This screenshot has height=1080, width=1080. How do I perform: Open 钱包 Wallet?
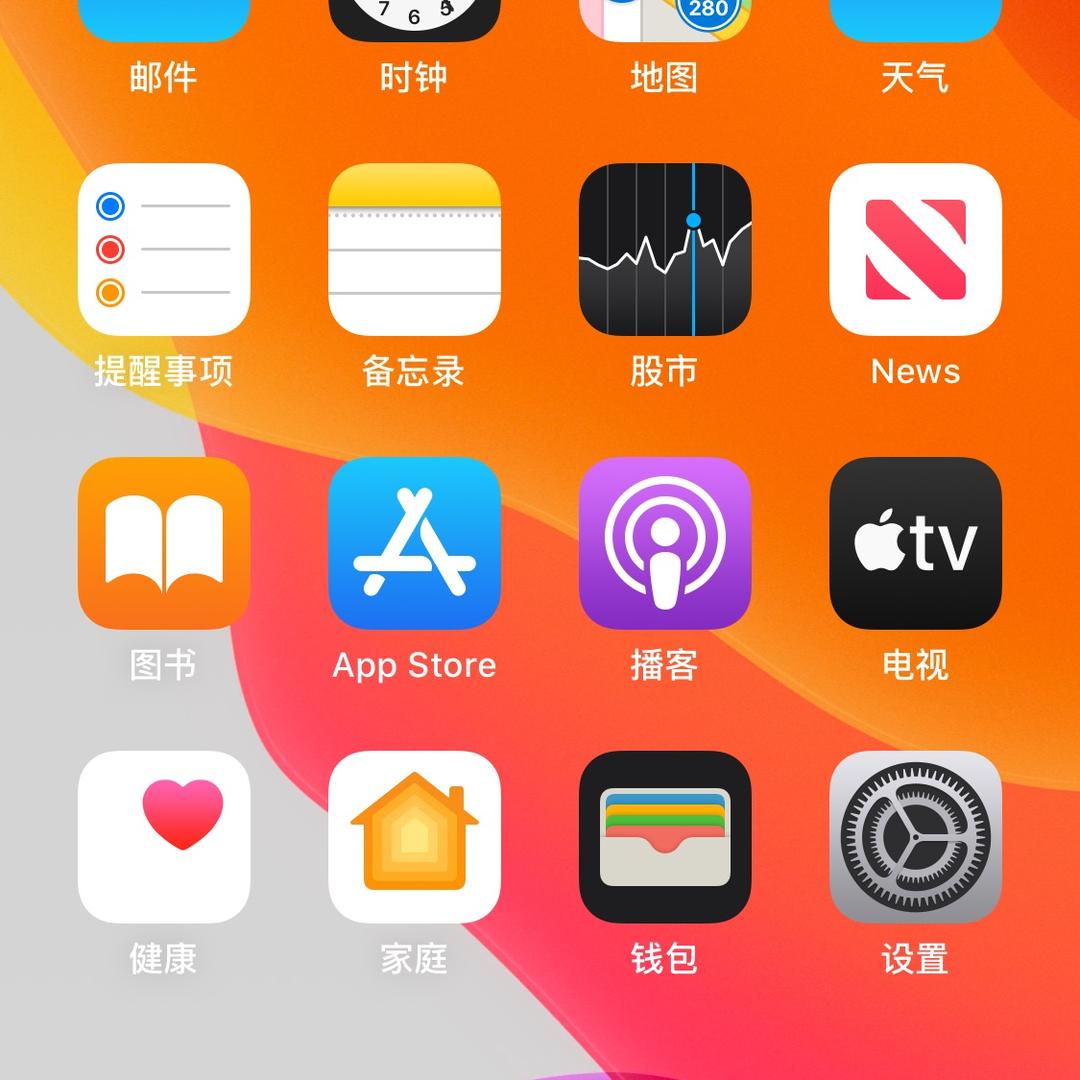(664, 837)
